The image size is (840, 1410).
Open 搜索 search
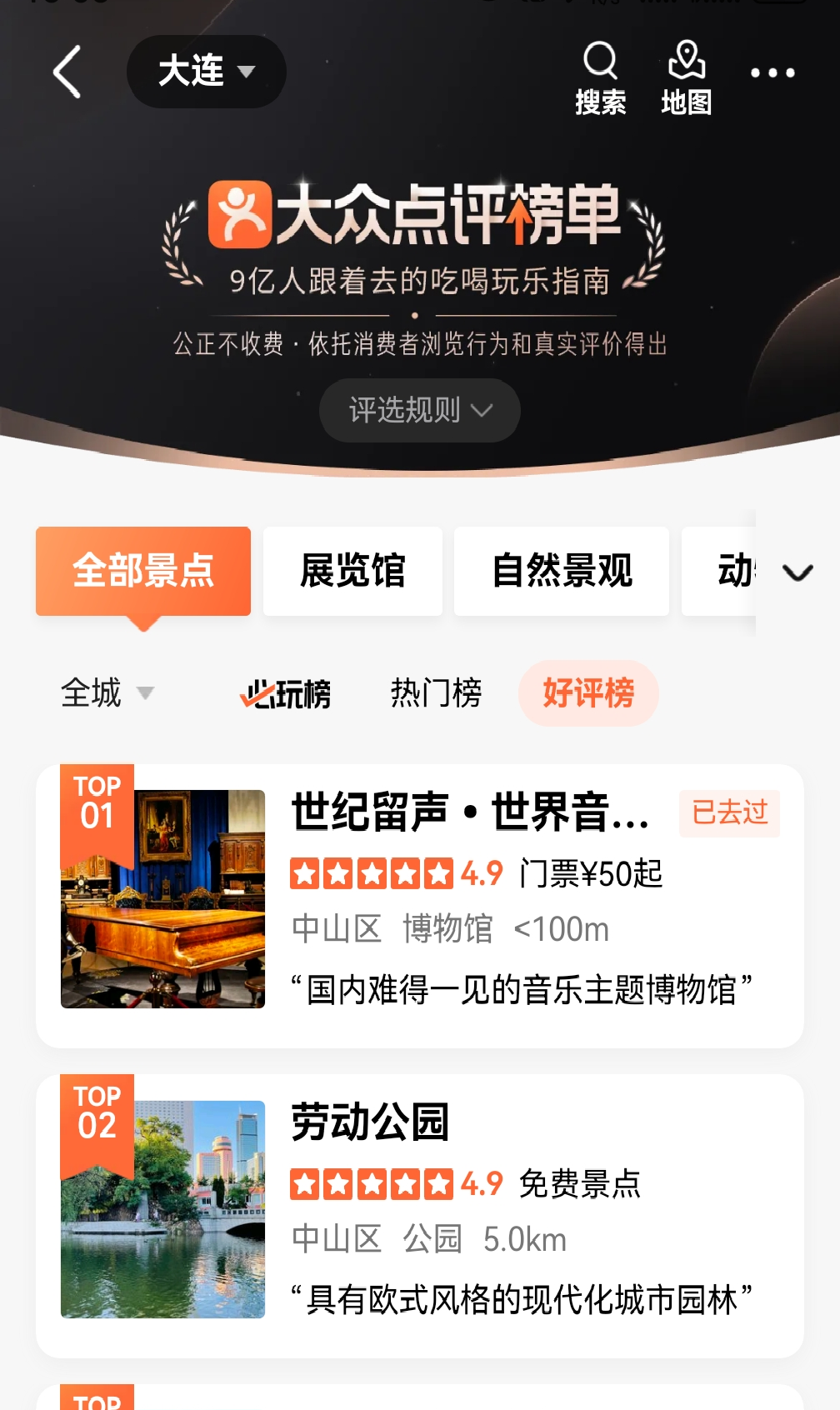point(600,78)
